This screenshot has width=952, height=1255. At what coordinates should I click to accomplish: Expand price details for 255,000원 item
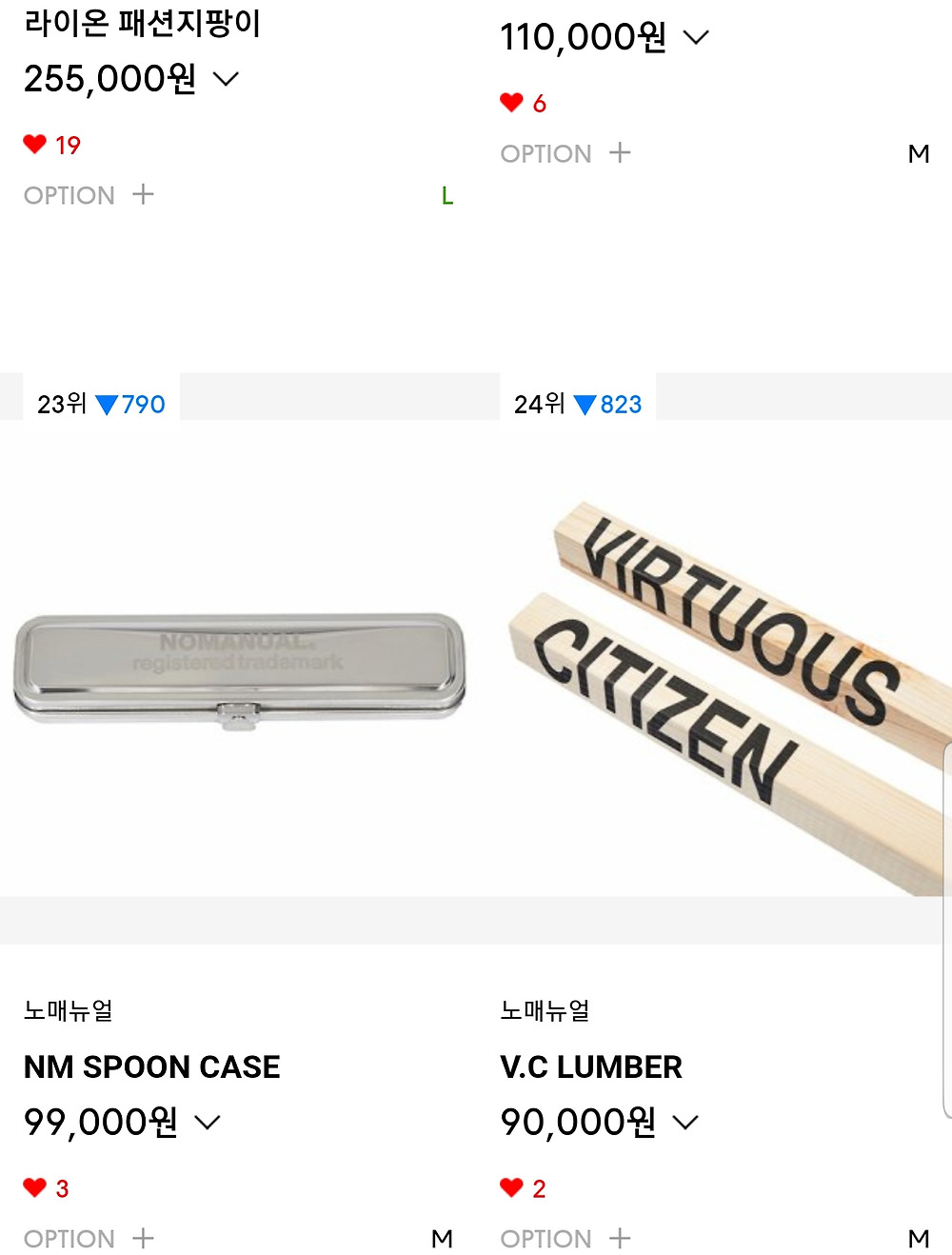pyautogui.click(x=226, y=79)
